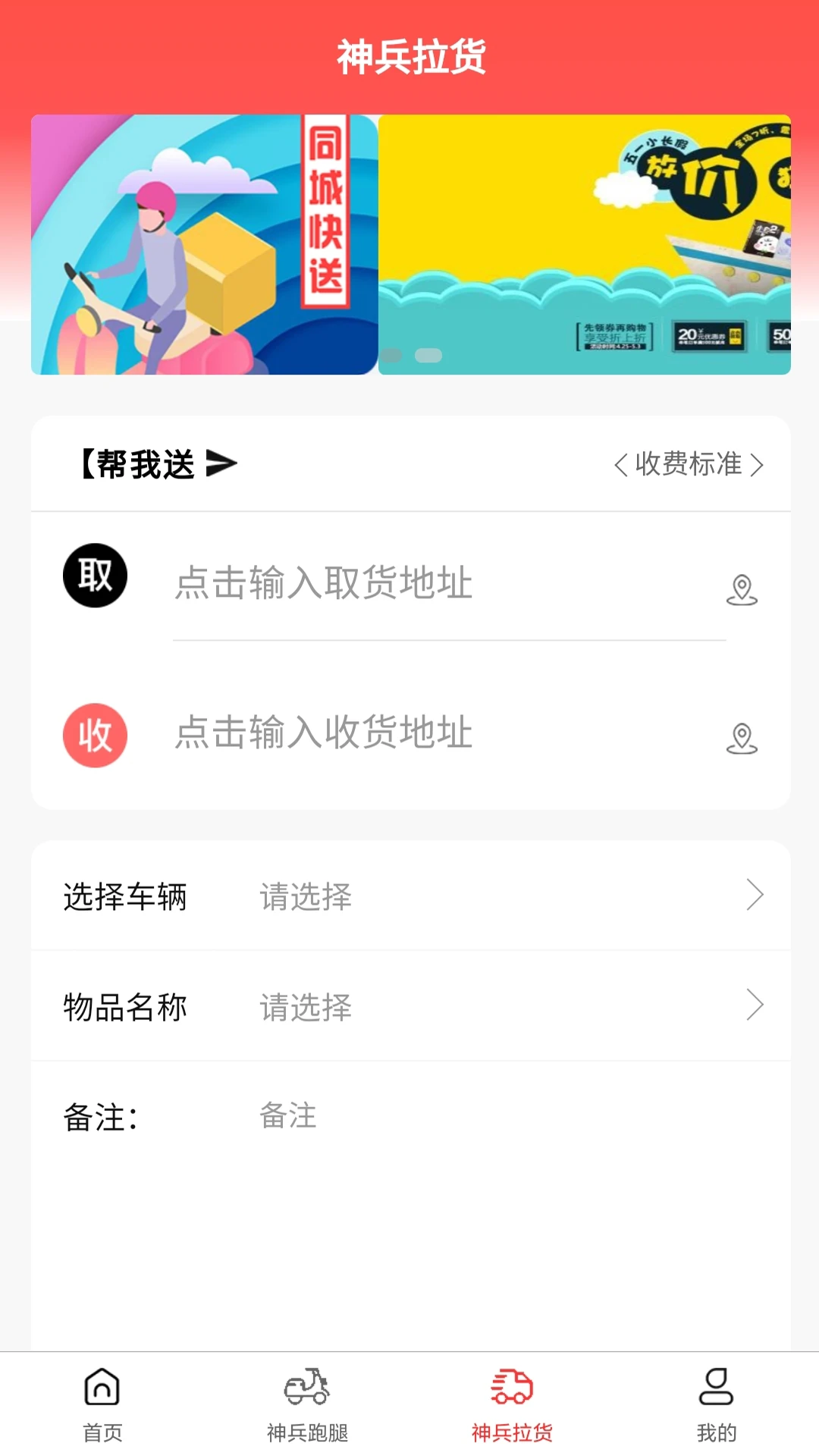Viewport: 819px width, 1456px height.
Task: Switch to the 我的 tab
Action: (x=717, y=1407)
